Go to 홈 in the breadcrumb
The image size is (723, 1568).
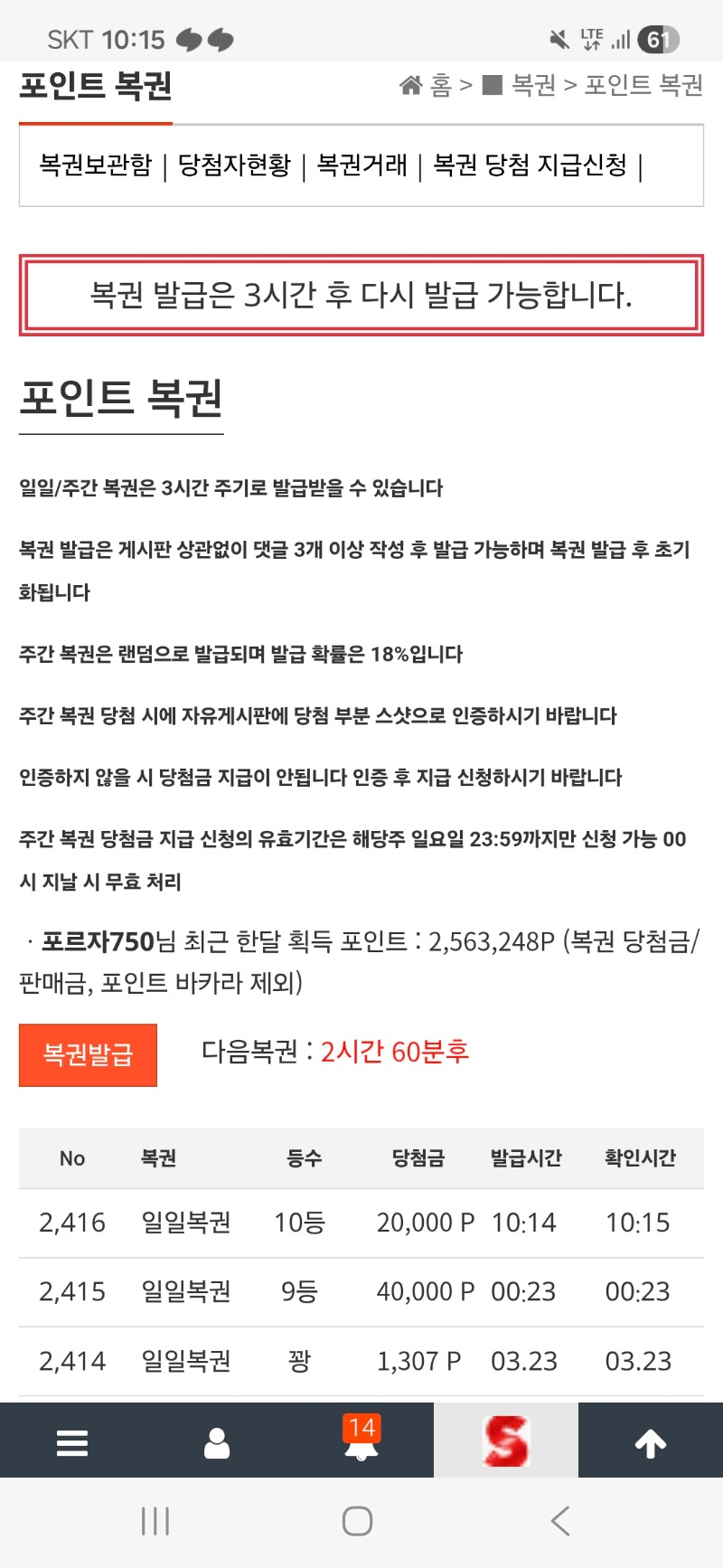tap(426, 85)
